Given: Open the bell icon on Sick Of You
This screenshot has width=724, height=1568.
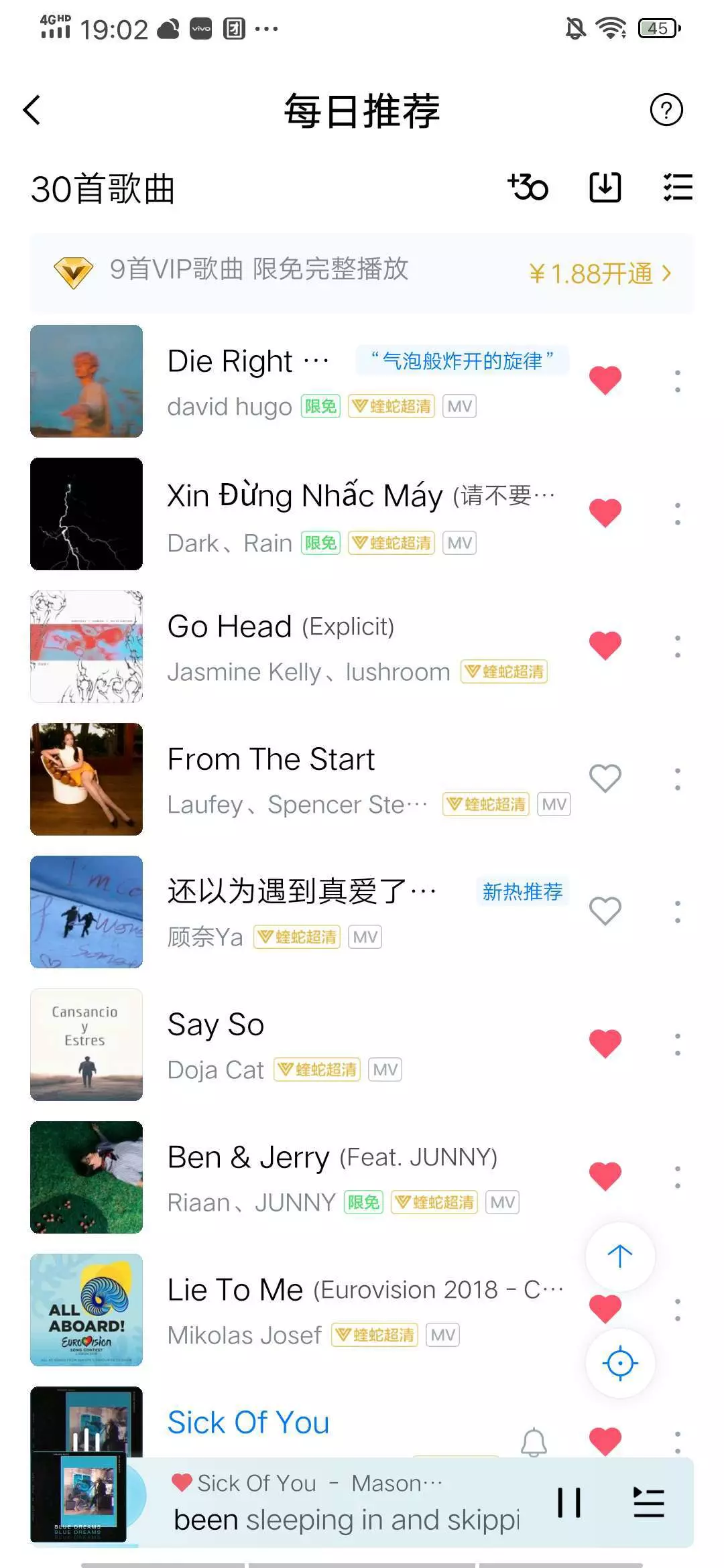Looking at the screenshot, I should point(534,1442).
